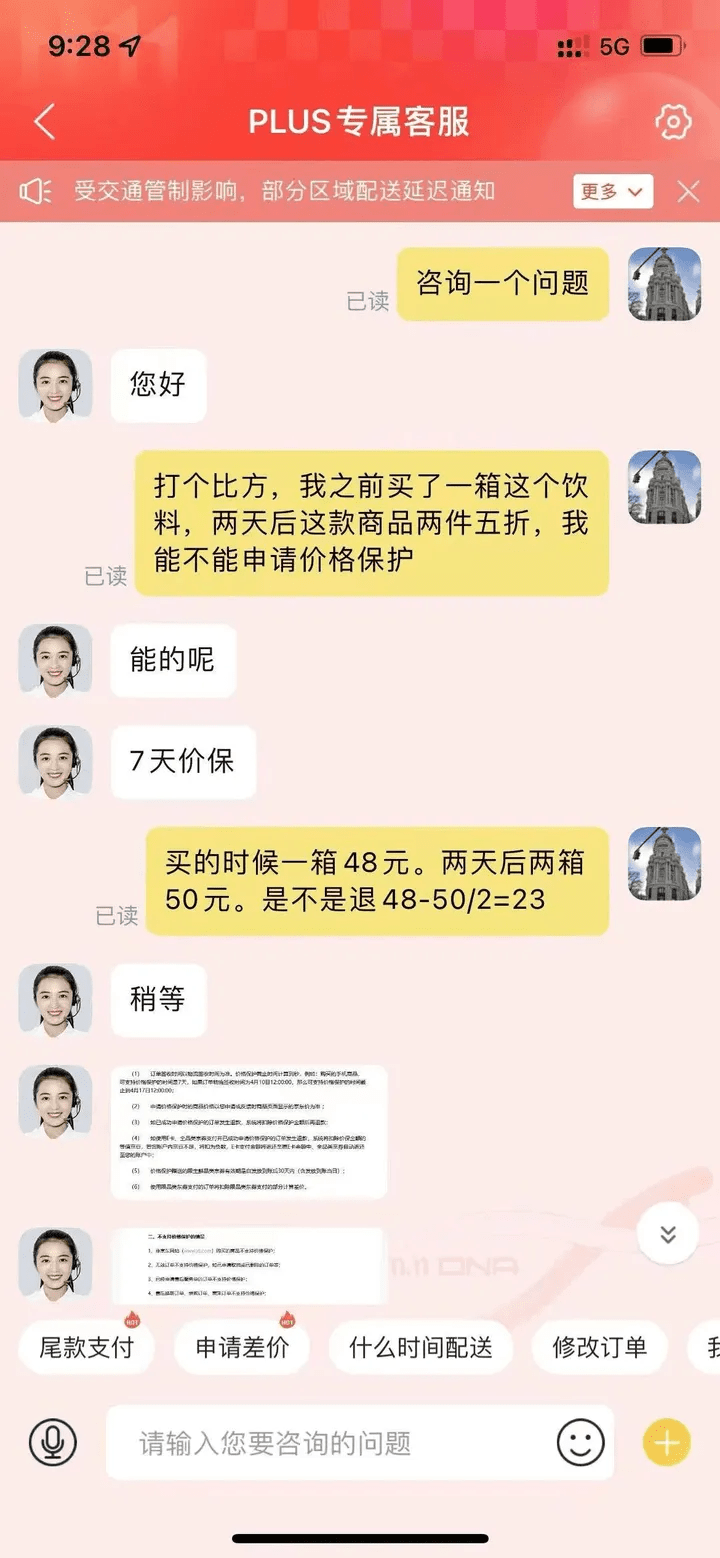Choose the 申请差价 quick chip
Viewport: 720px width, 1558px height.
point(242,1347)
